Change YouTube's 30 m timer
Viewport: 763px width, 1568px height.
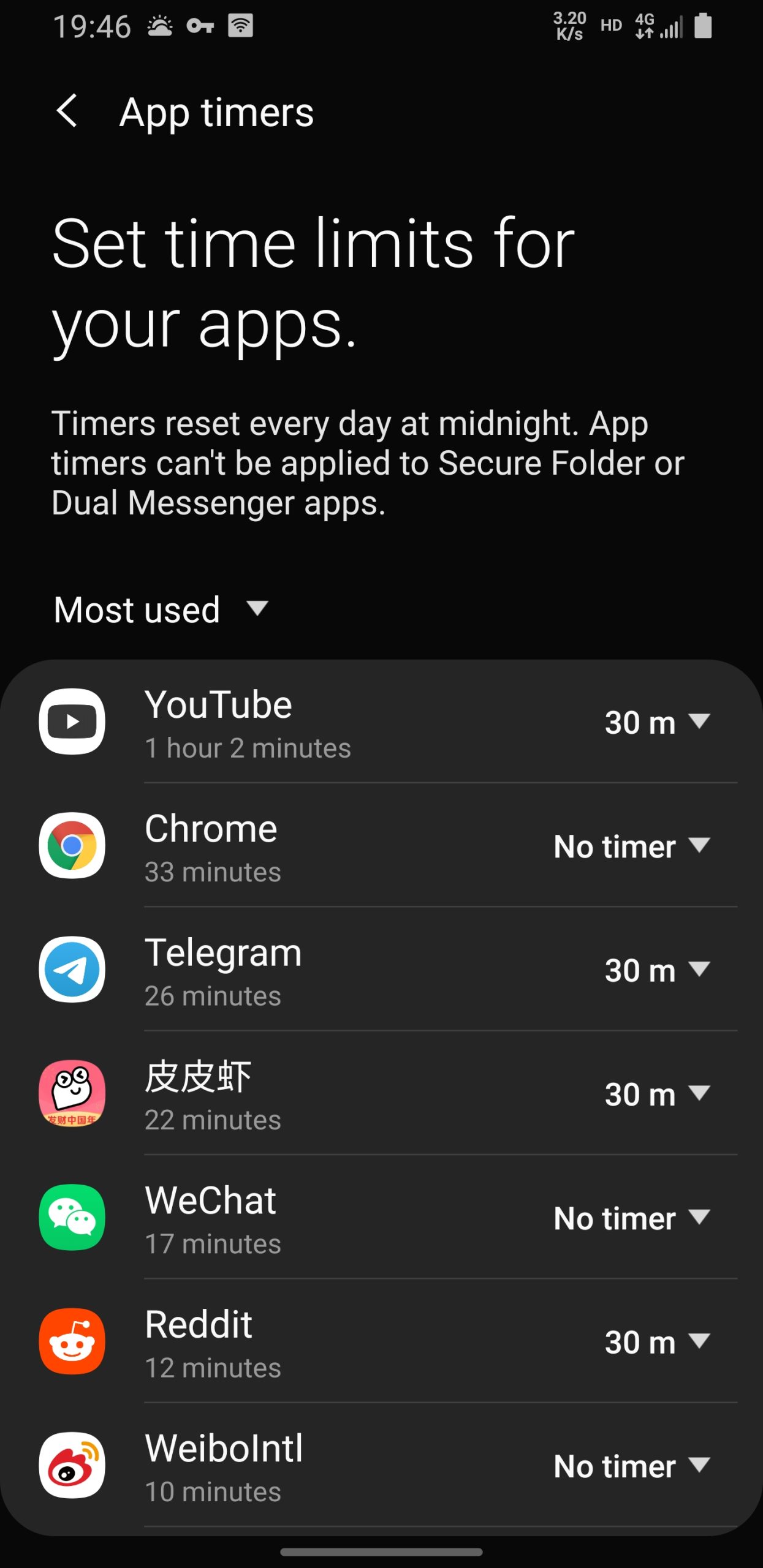pos(657,723)
